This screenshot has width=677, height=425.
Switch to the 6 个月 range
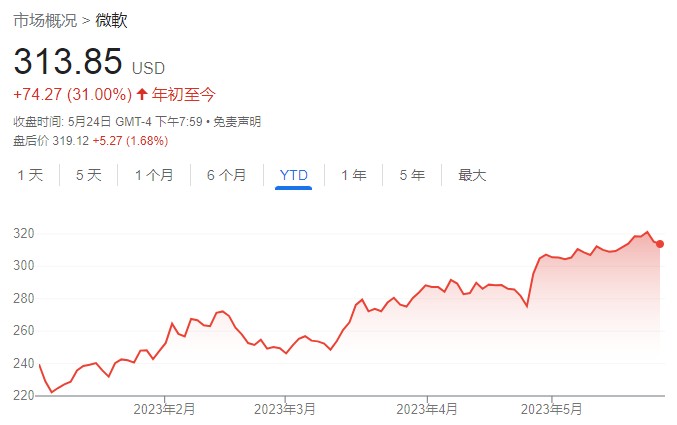[226, 175]
